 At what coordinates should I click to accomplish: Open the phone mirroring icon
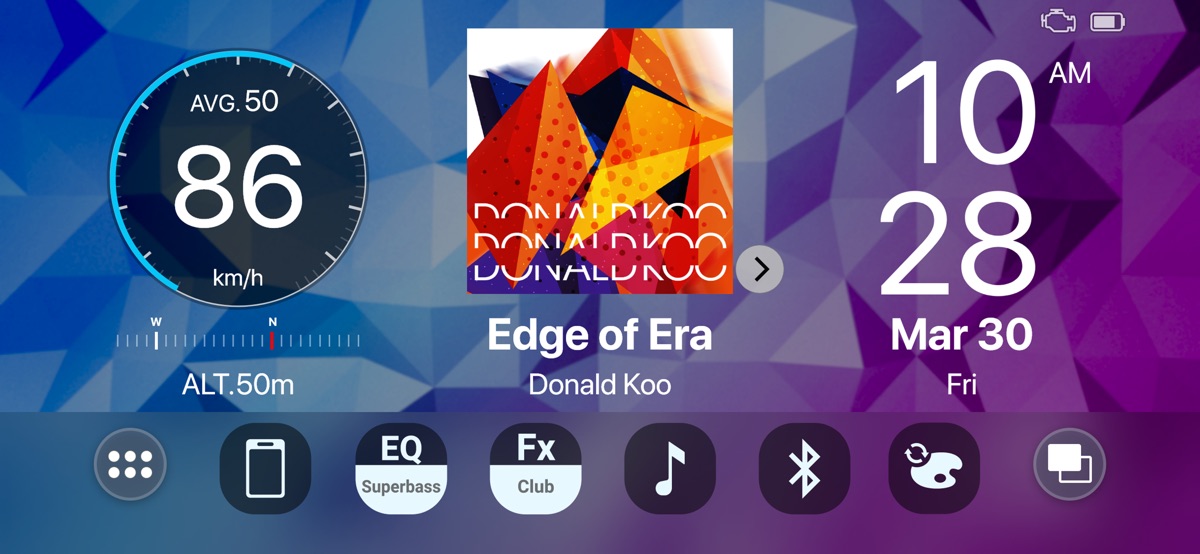click(x=265, y=468)
